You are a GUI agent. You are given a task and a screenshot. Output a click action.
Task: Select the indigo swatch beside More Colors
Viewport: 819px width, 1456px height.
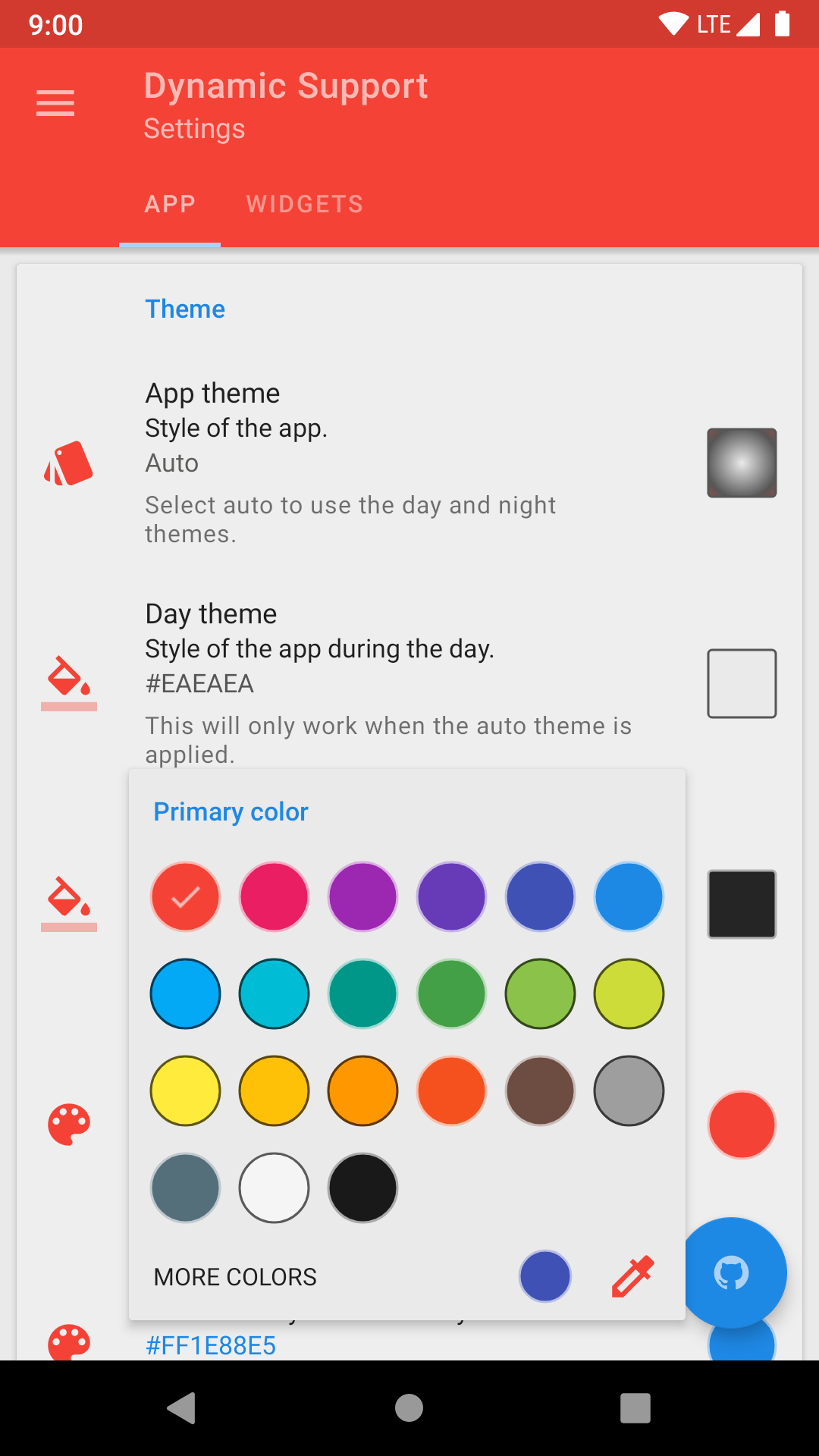545,1276
